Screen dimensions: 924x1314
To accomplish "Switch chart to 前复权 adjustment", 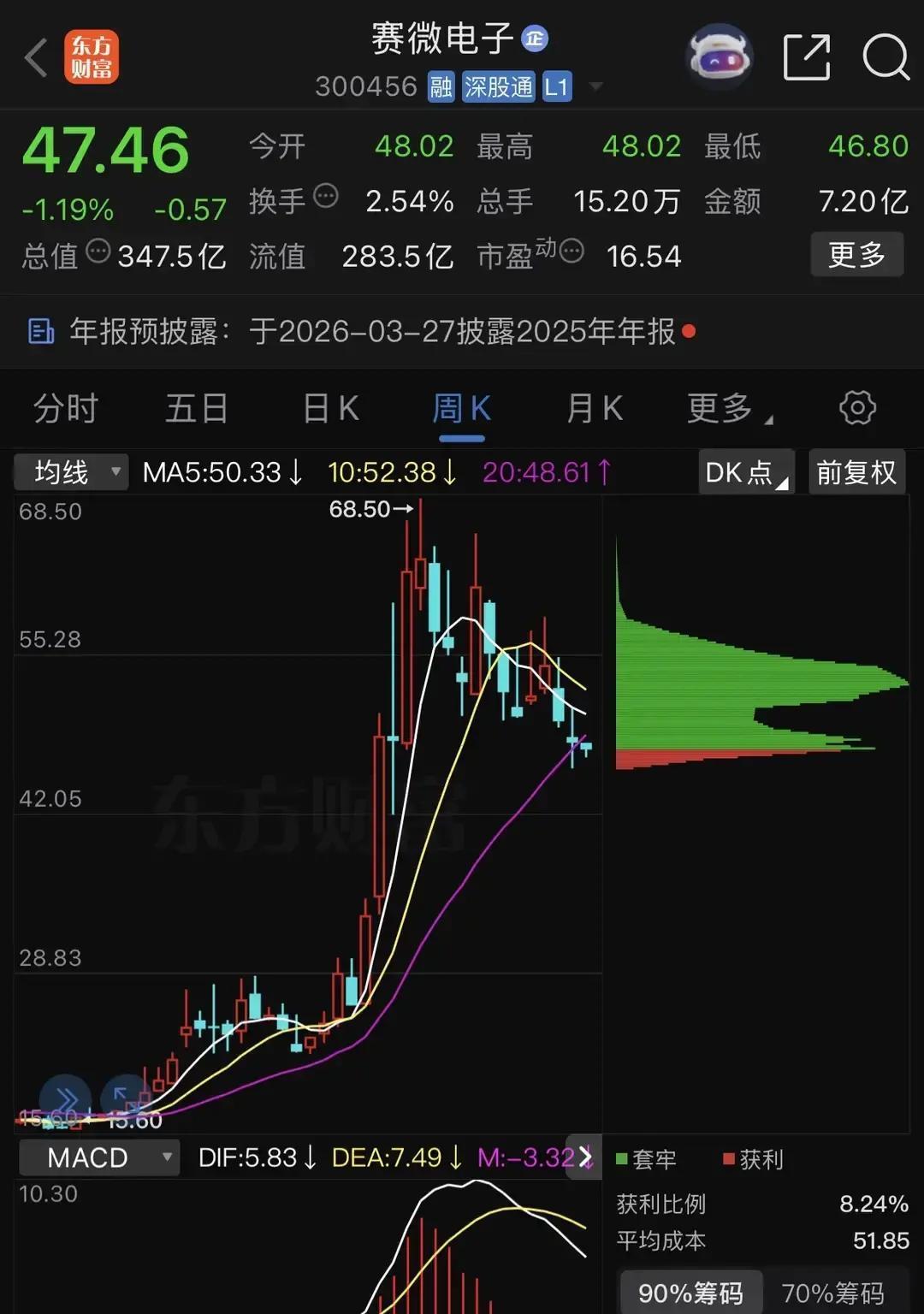I will (856, 471).
